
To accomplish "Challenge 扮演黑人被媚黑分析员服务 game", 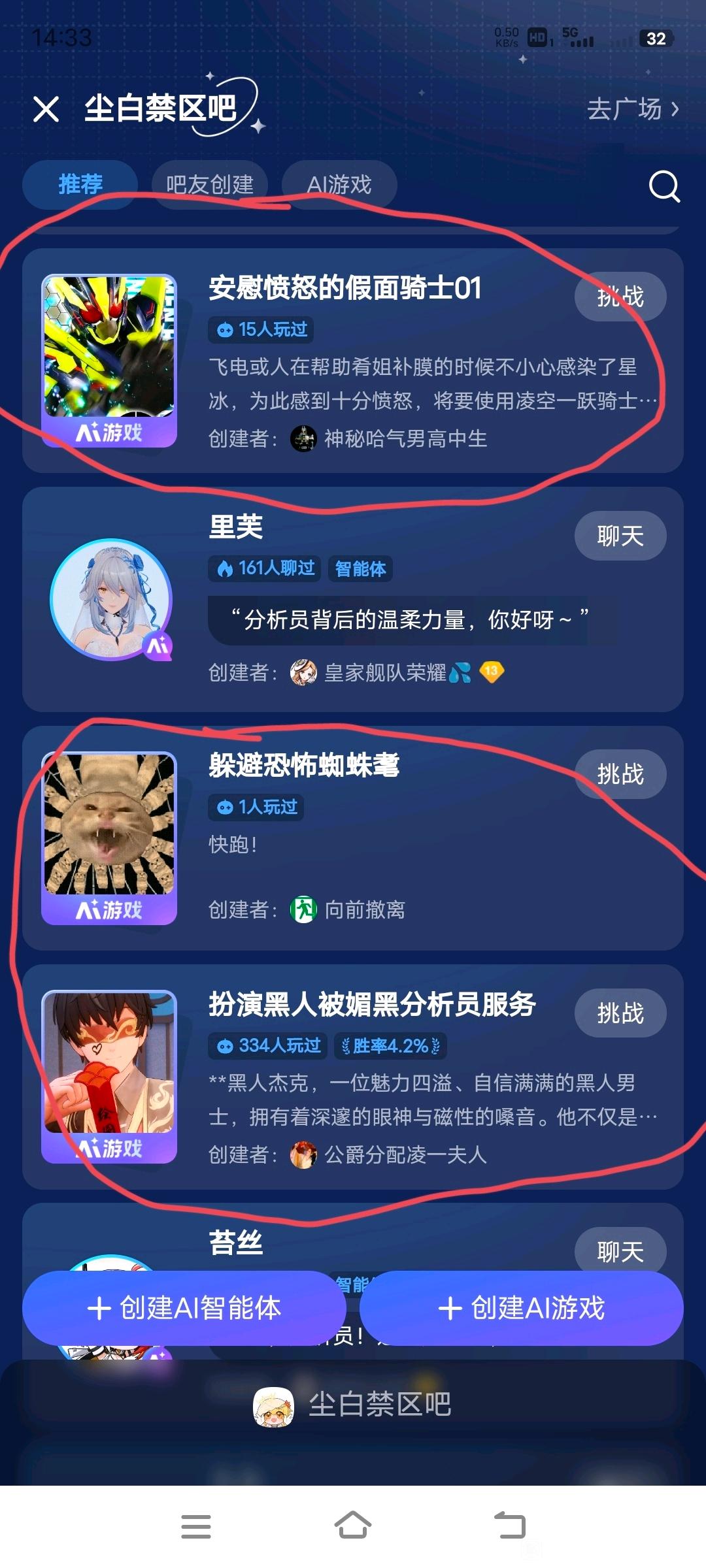I will point(620,1013).
